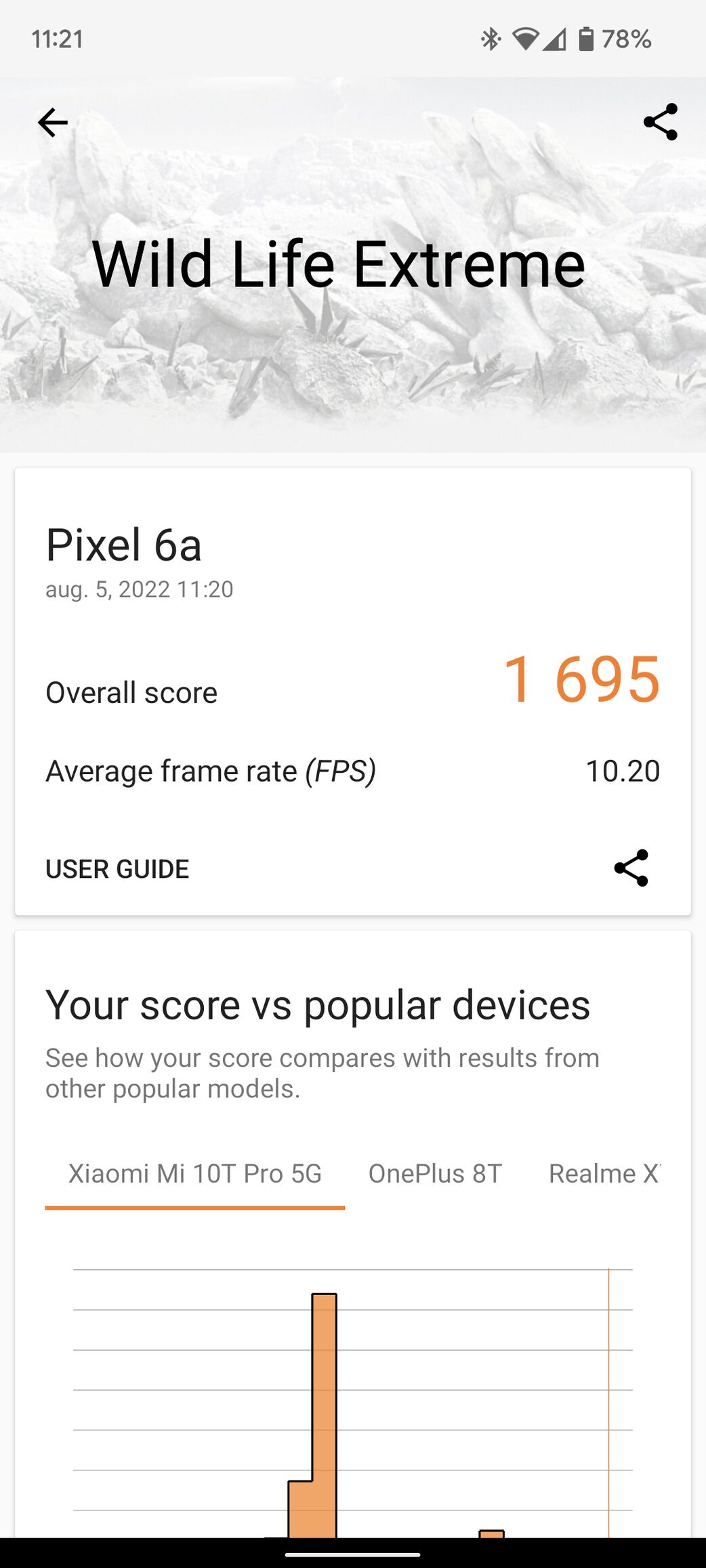Screen dimensions: 706x1568
Task: Switch to the OnePlus 8T tab
Action: click(435, 1174)
